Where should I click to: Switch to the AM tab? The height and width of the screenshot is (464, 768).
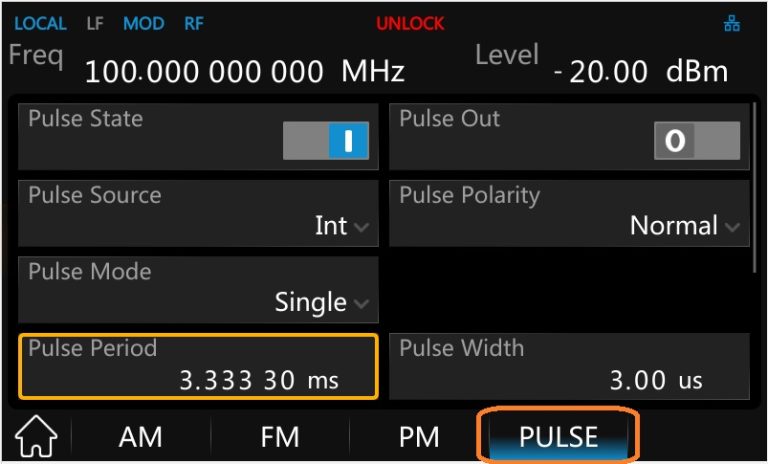tap(140, 438)
